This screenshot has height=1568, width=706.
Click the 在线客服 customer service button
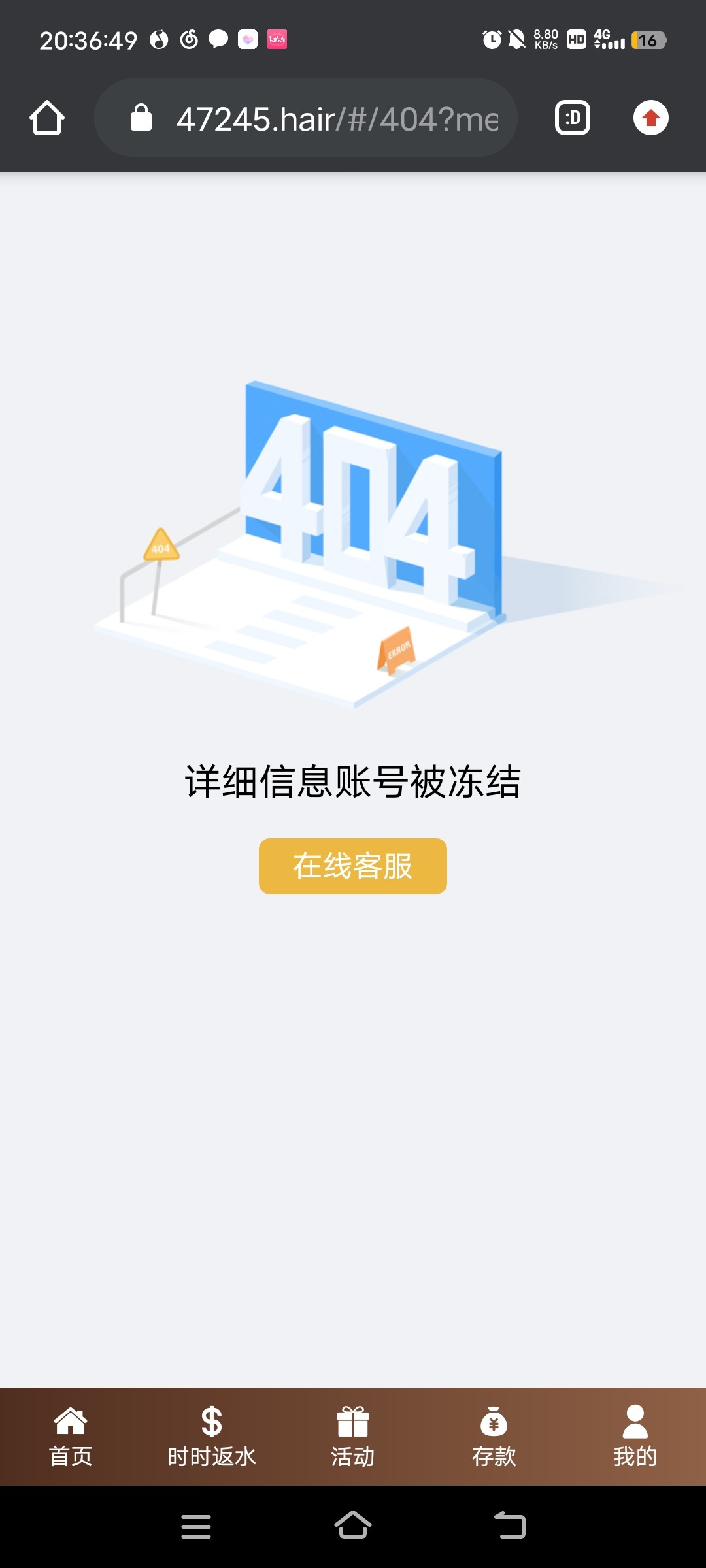coord(352,866)
